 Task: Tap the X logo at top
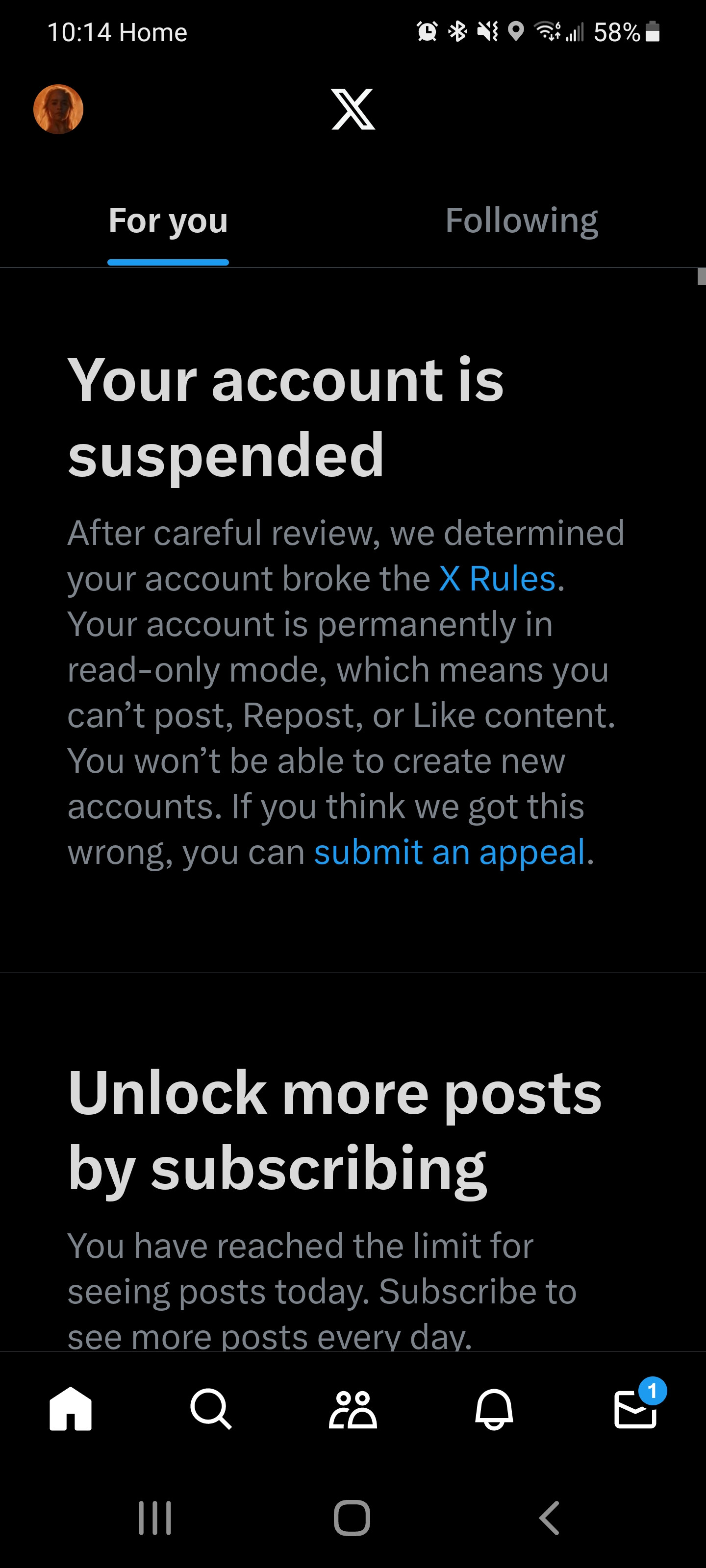point(353,109)
